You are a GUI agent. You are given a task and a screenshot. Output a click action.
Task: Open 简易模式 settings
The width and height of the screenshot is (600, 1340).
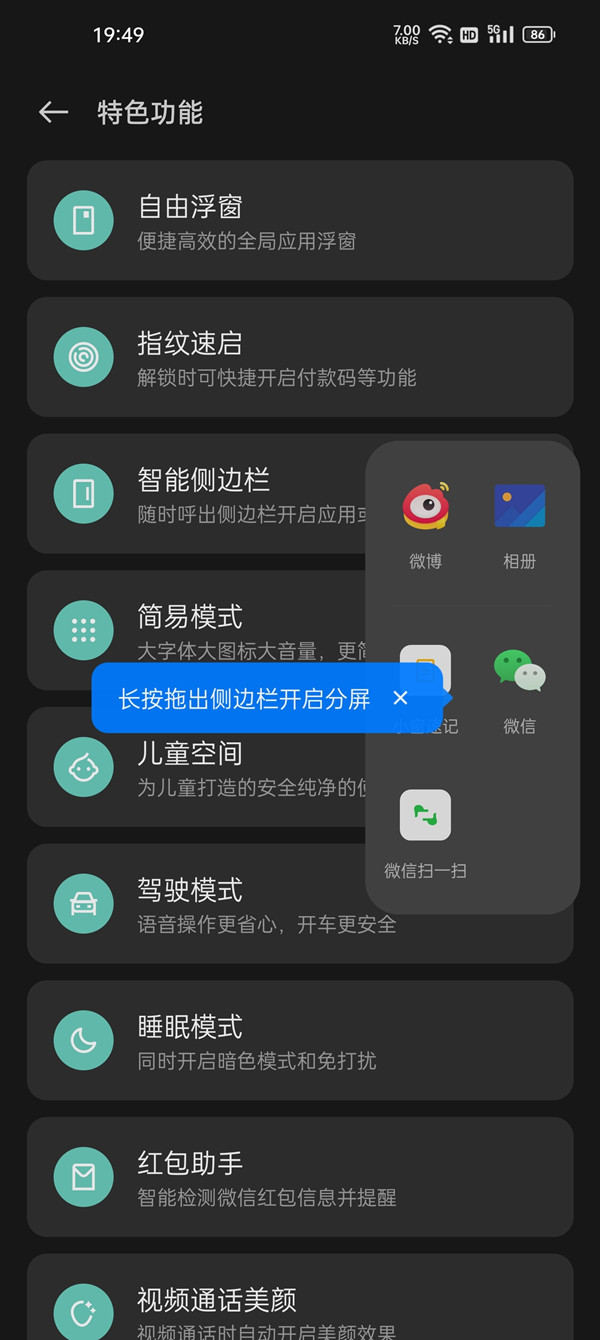pyautogui.click(x=200, y=618)
